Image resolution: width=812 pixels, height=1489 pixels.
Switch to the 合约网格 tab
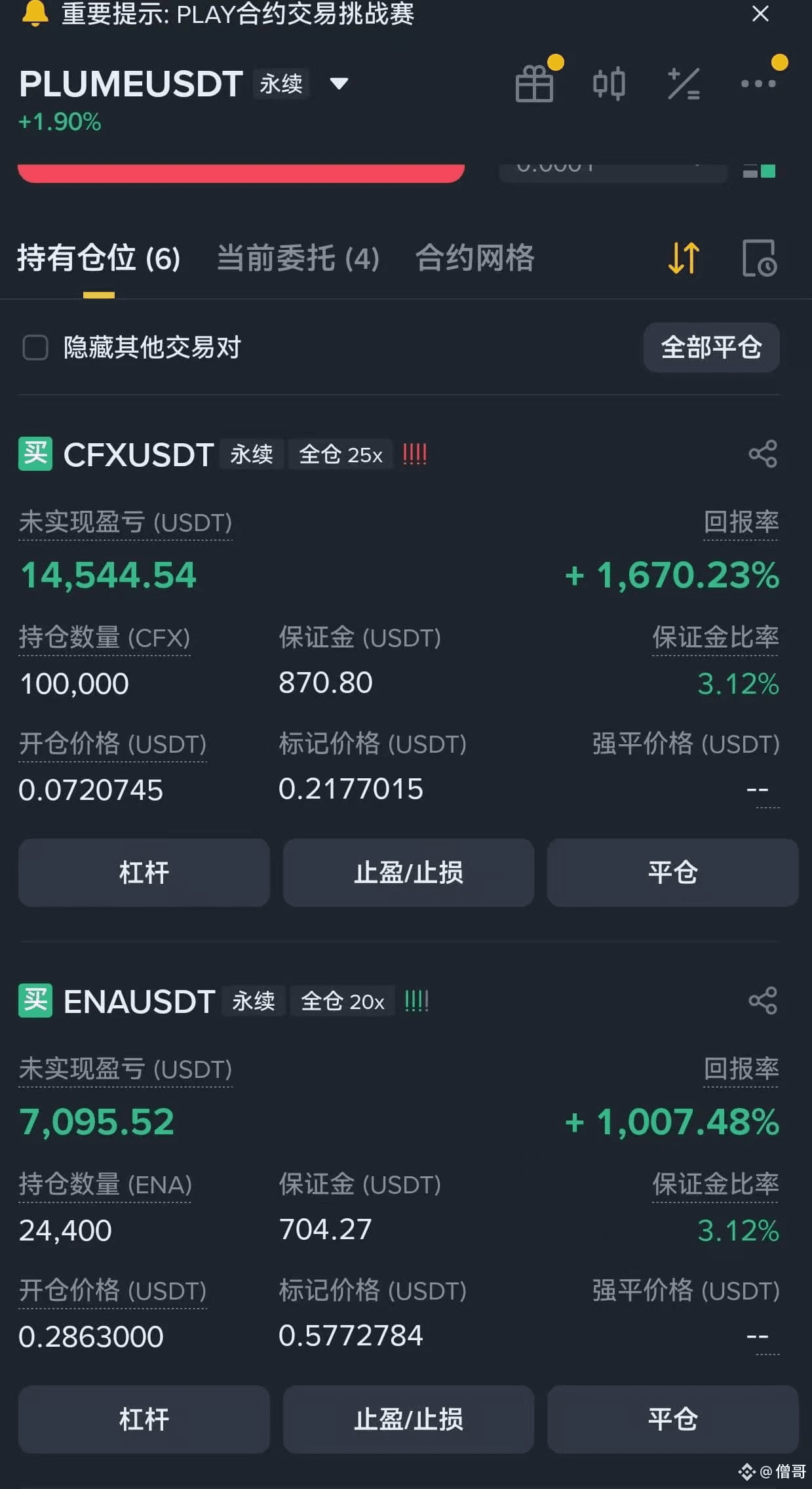click(x=475, y=258)
